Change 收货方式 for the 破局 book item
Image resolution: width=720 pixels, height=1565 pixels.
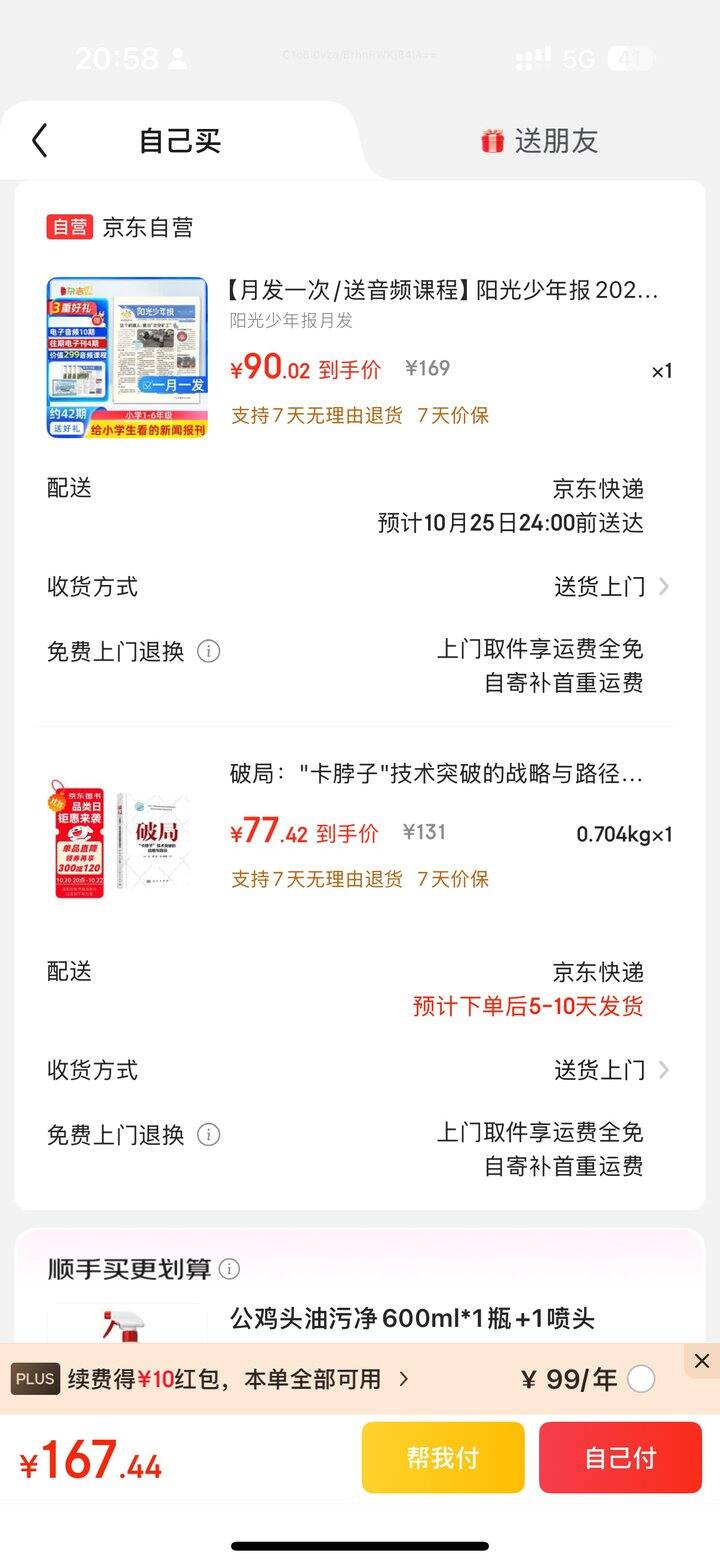click(x=612, y=1070)
